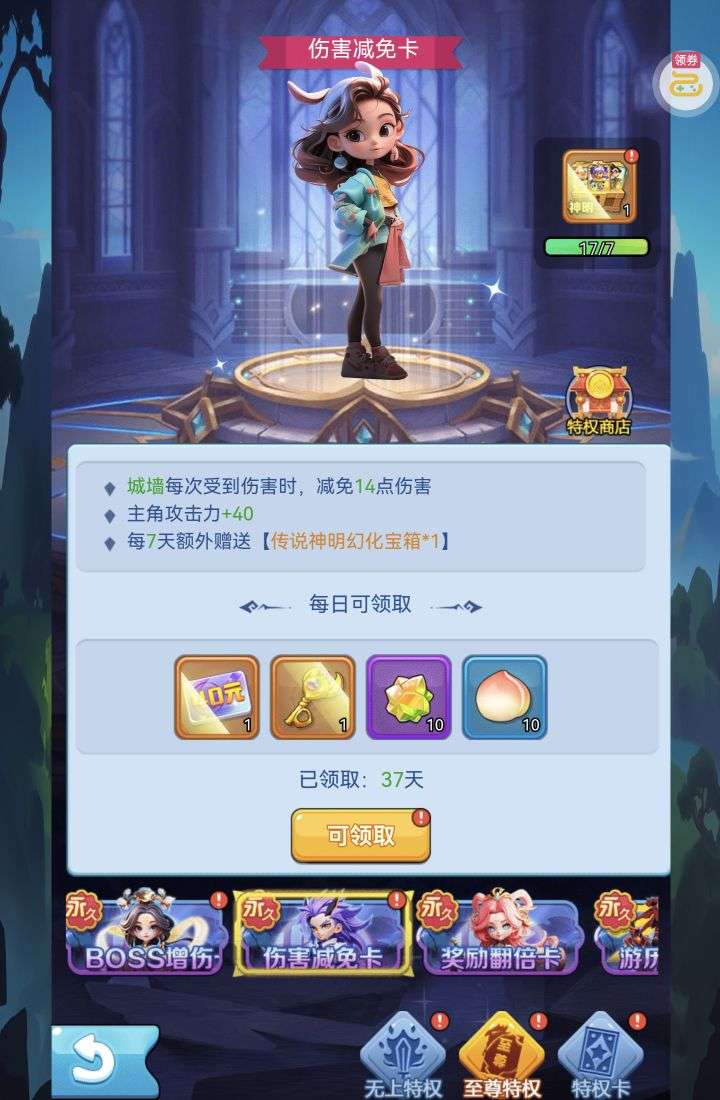
Task: Go back with the return arrow
Action: coord(103,1061)
